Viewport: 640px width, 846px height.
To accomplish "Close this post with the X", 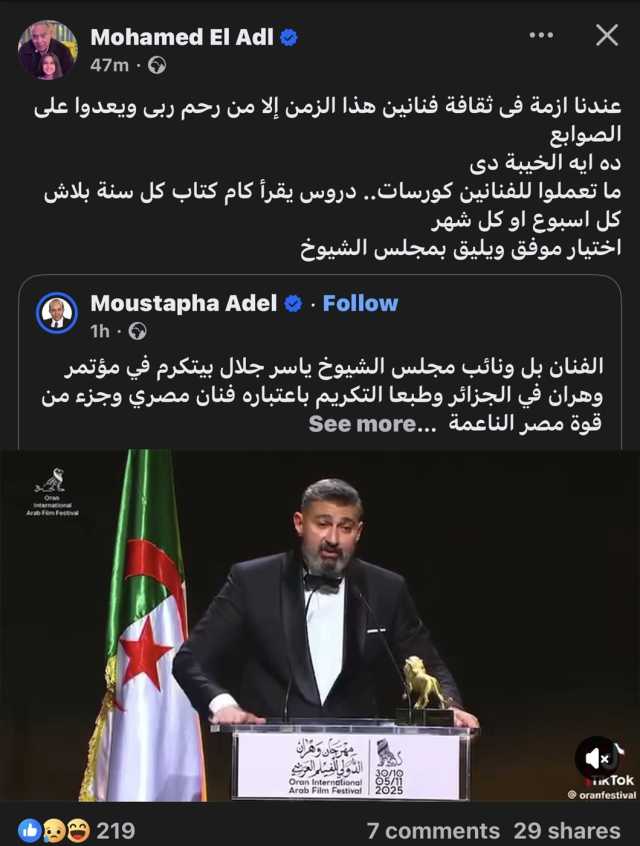I will click(x=606, y=36).
